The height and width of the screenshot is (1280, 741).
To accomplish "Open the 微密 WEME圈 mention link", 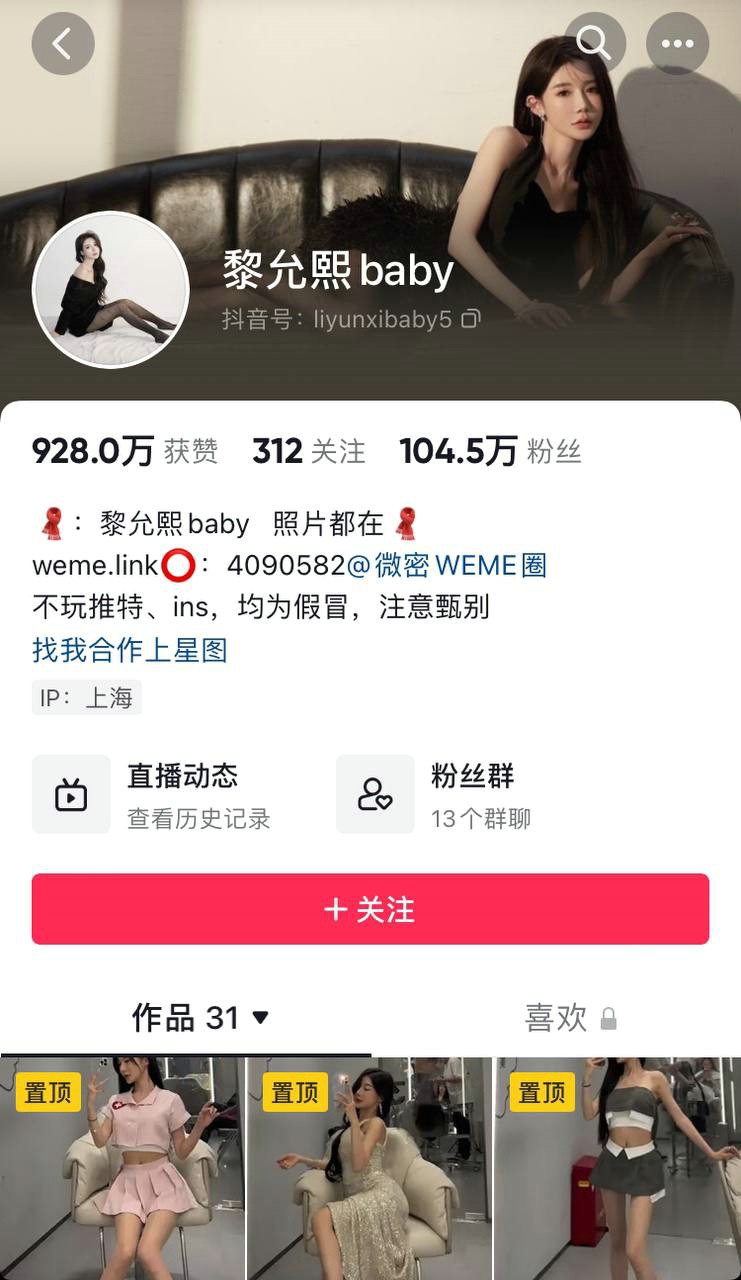I will coord(447,565).
